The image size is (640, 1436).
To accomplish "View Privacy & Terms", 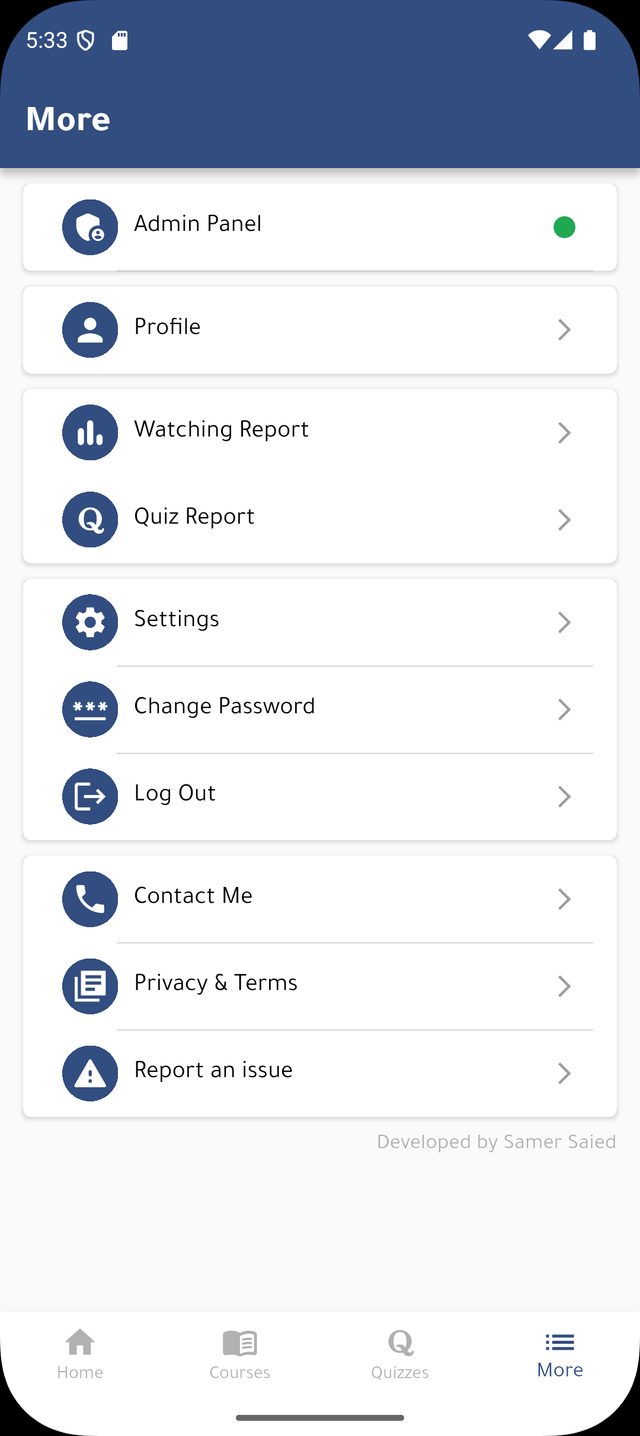I will point(320,985).
